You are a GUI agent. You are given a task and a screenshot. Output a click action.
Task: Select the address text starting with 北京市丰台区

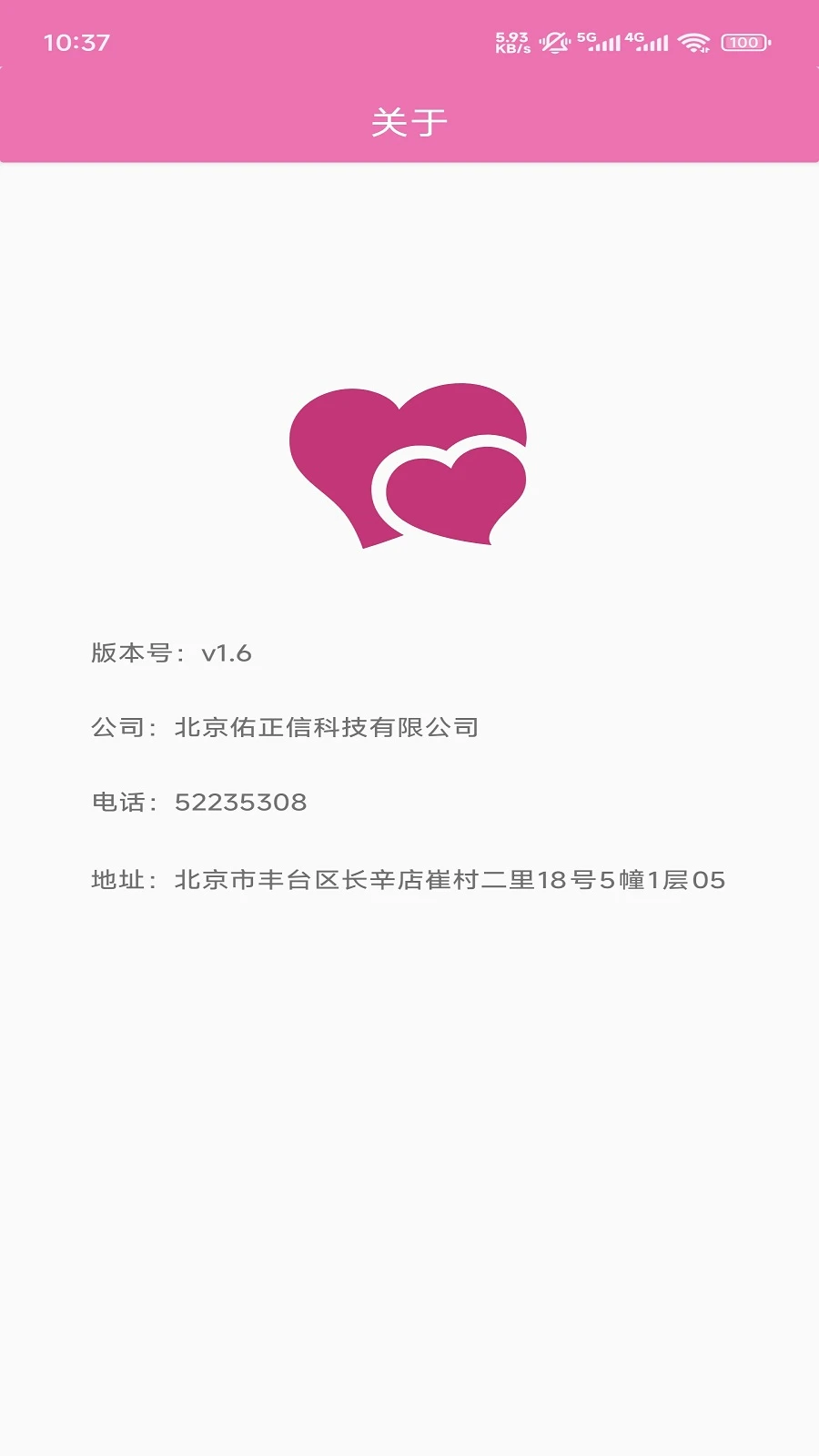pyautogui.click(x=450, y=880)
